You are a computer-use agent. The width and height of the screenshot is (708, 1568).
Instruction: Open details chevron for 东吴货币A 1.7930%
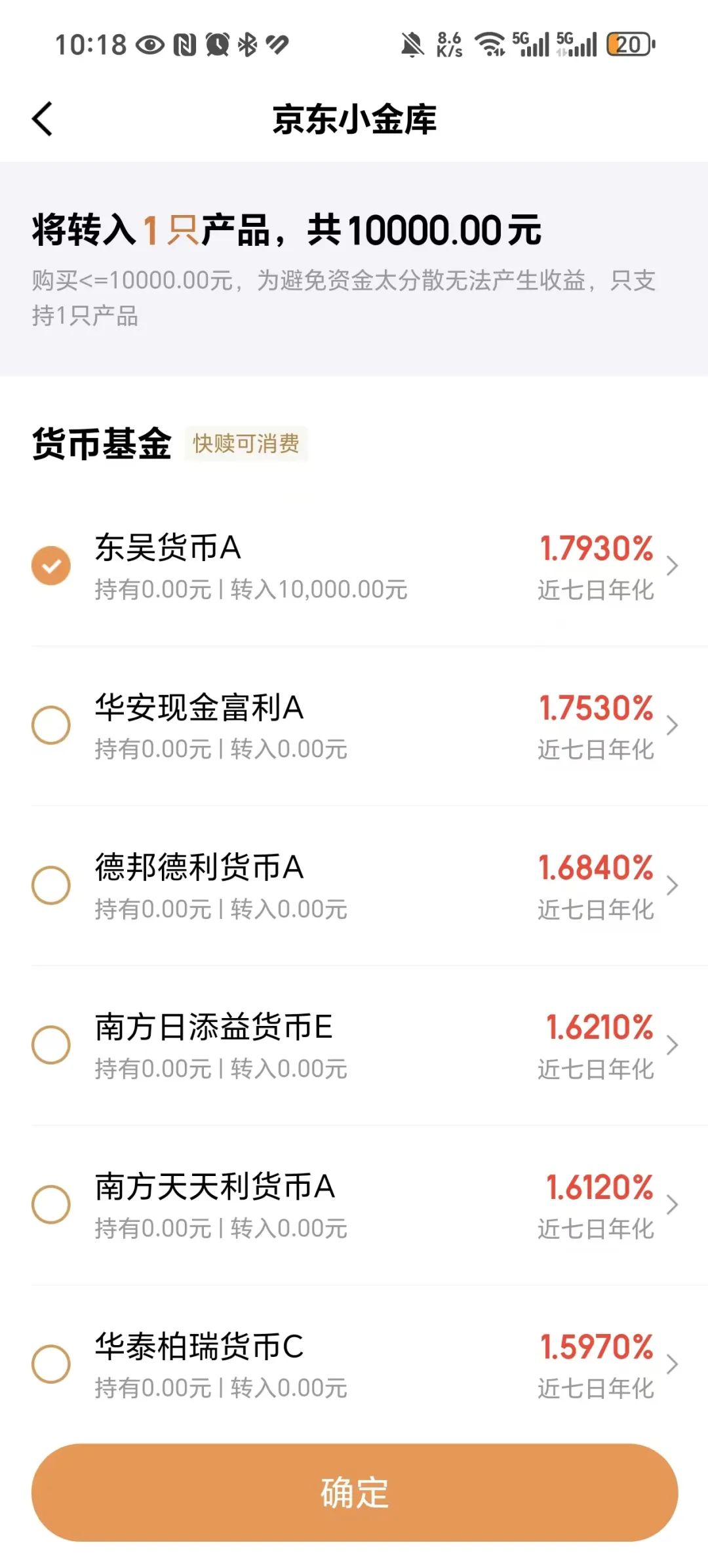coord(672,566)
